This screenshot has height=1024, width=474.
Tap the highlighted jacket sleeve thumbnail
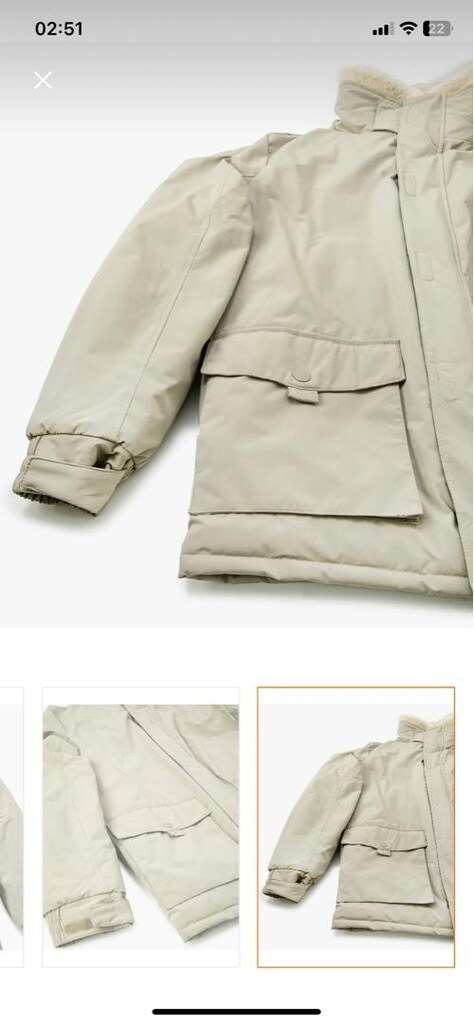356,827
